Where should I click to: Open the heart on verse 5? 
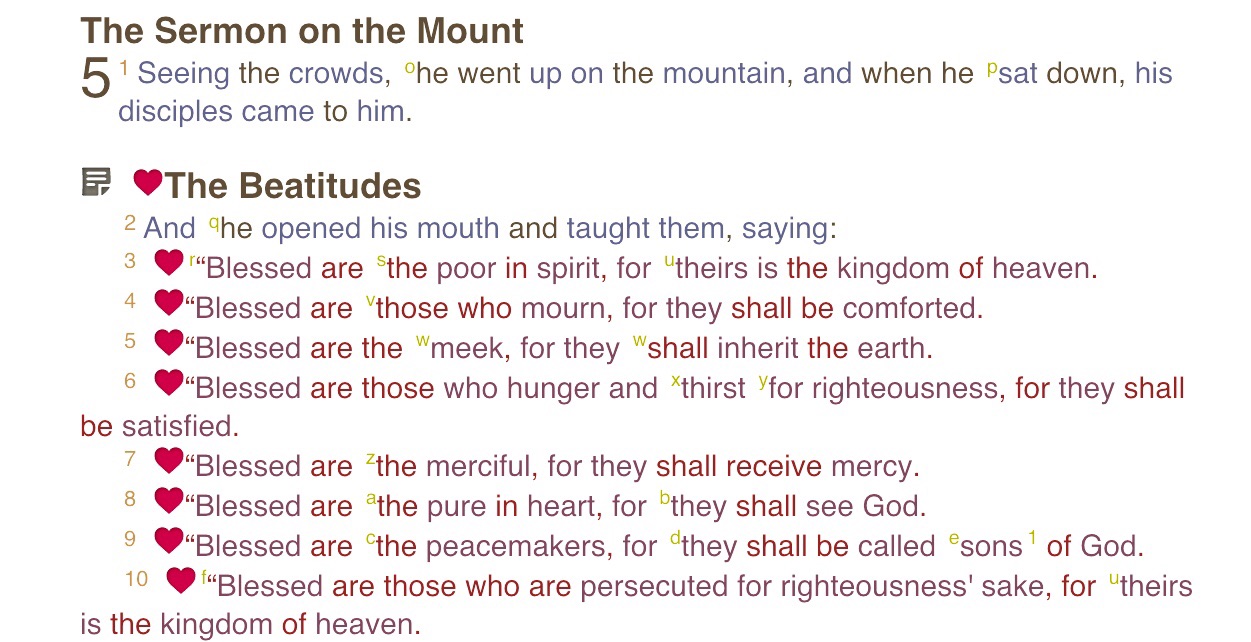pos(169,342)
